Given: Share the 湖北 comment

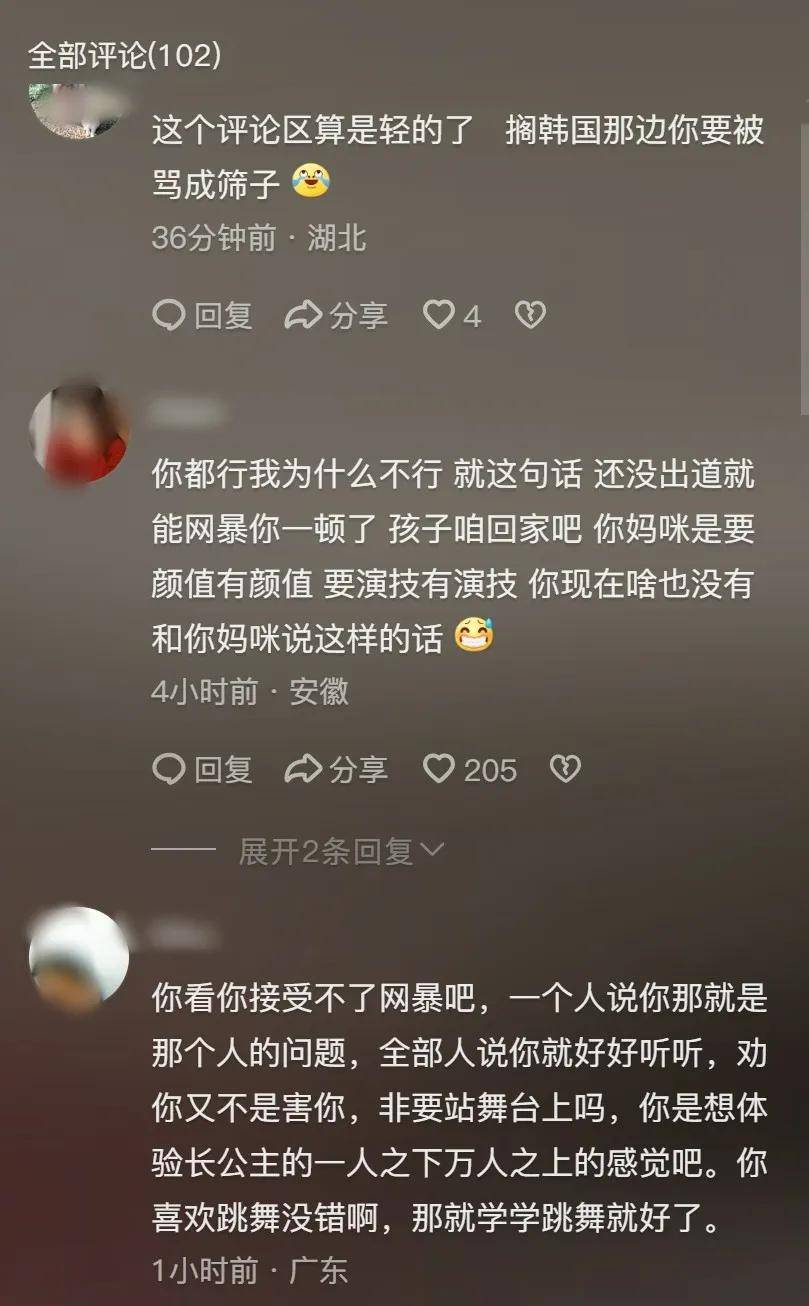Looking at the screenshot, I should coord(336,316).
